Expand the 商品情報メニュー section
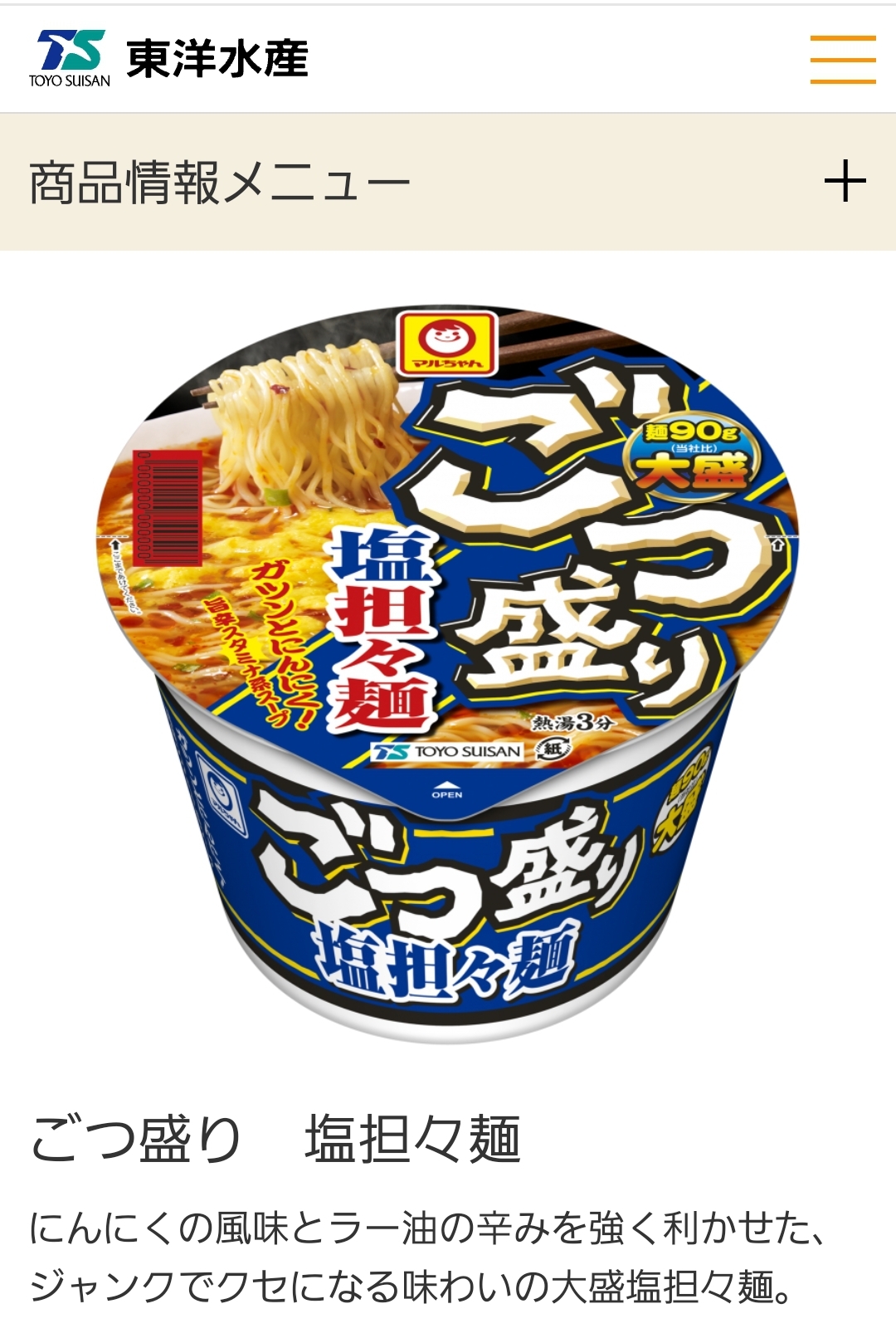Screen dimensions: 896x1338 point(845,182)
